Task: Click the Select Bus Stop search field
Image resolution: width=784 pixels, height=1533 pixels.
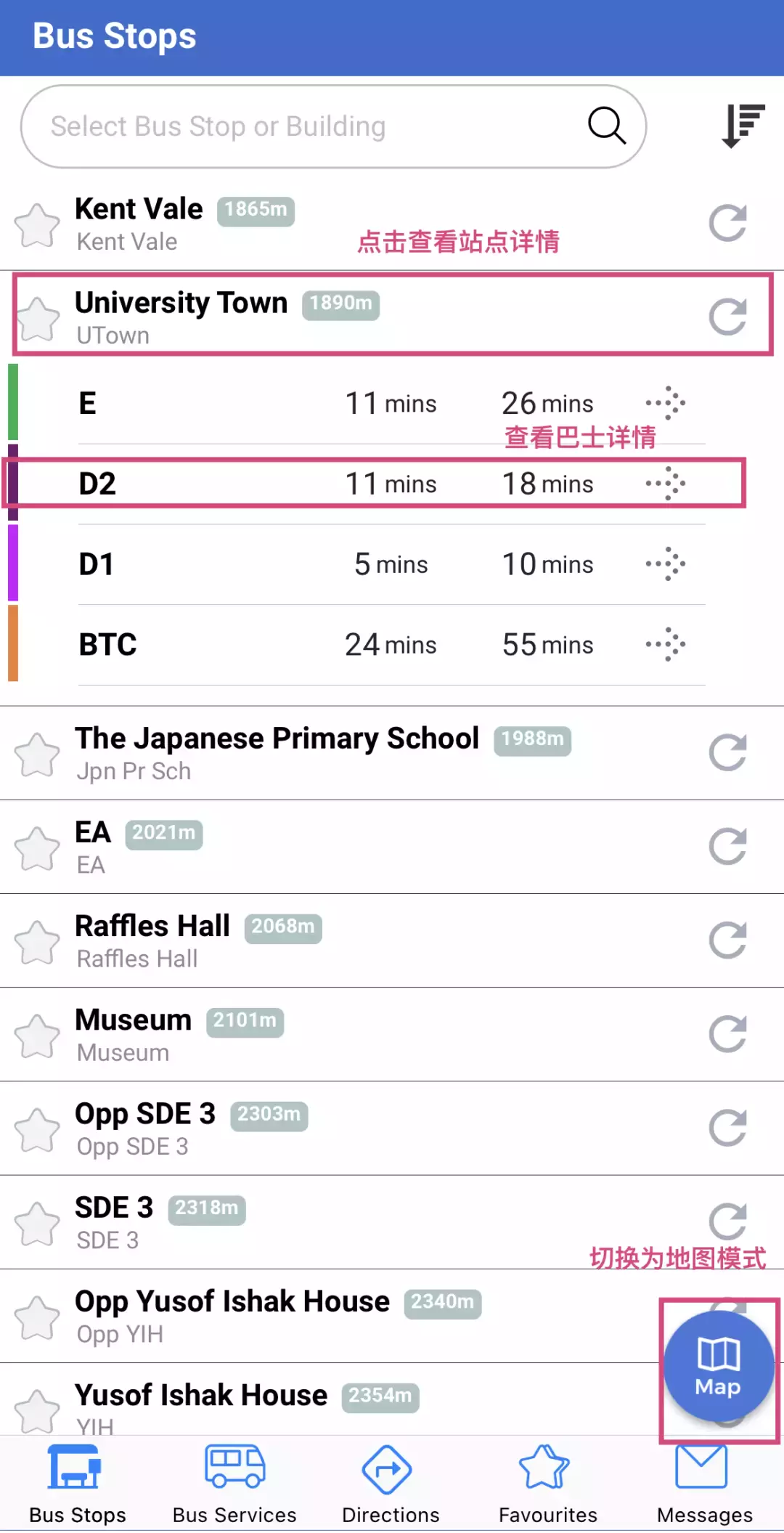Action: click(x=290, y=125)
